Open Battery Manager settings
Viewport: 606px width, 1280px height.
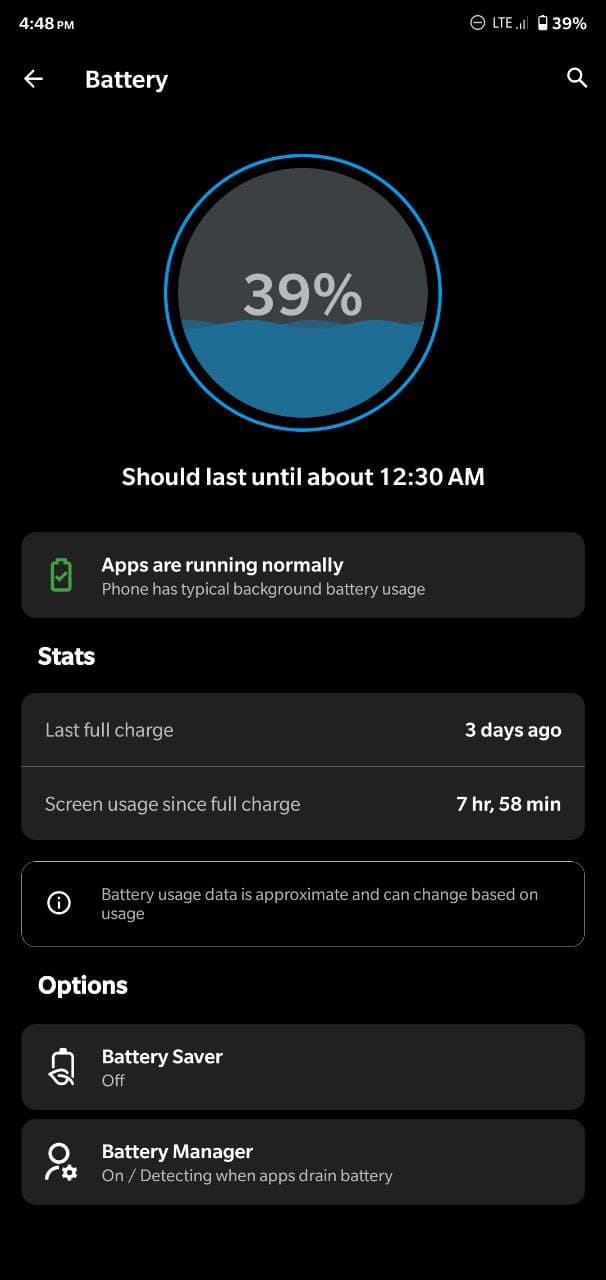302,1162
